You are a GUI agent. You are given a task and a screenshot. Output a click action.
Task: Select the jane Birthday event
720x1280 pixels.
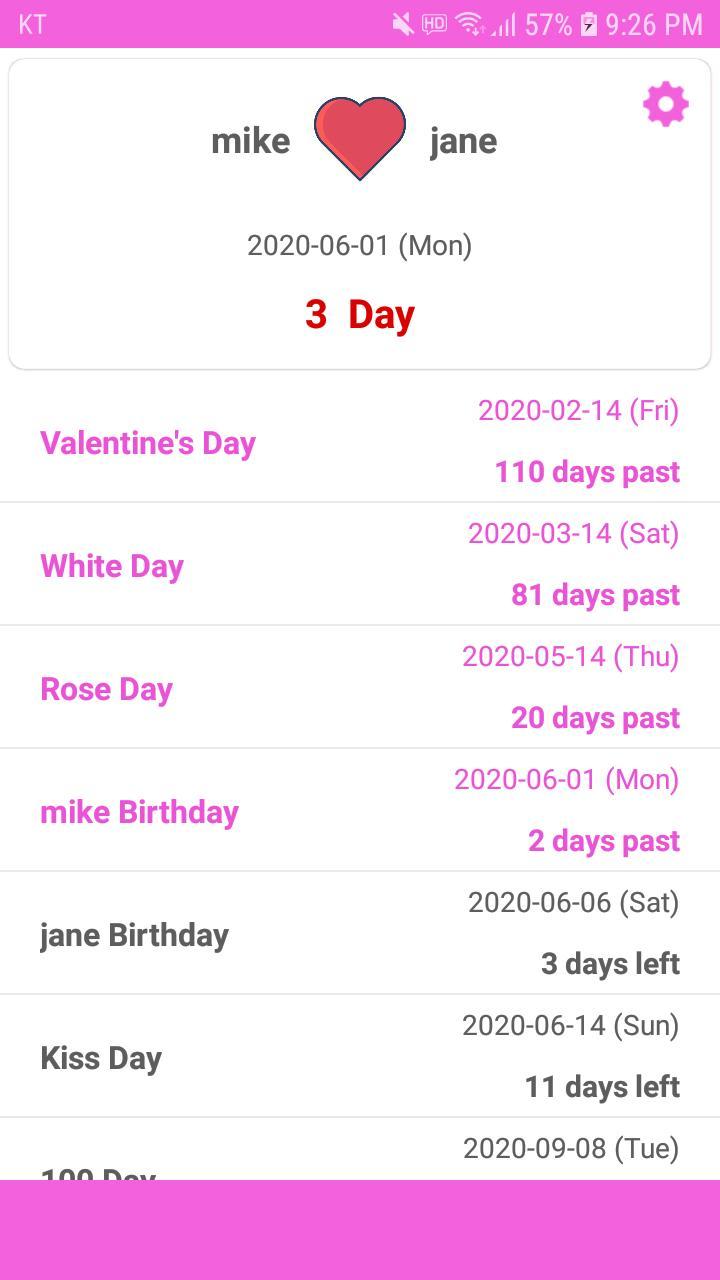tap(360, 933)
